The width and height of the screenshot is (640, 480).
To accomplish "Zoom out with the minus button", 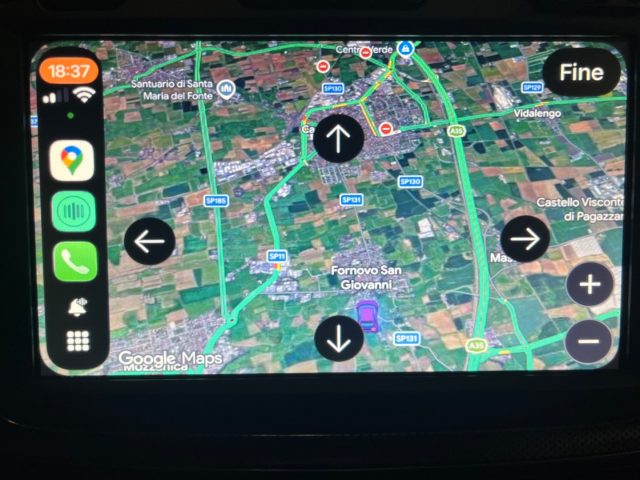I will point(588,341).
